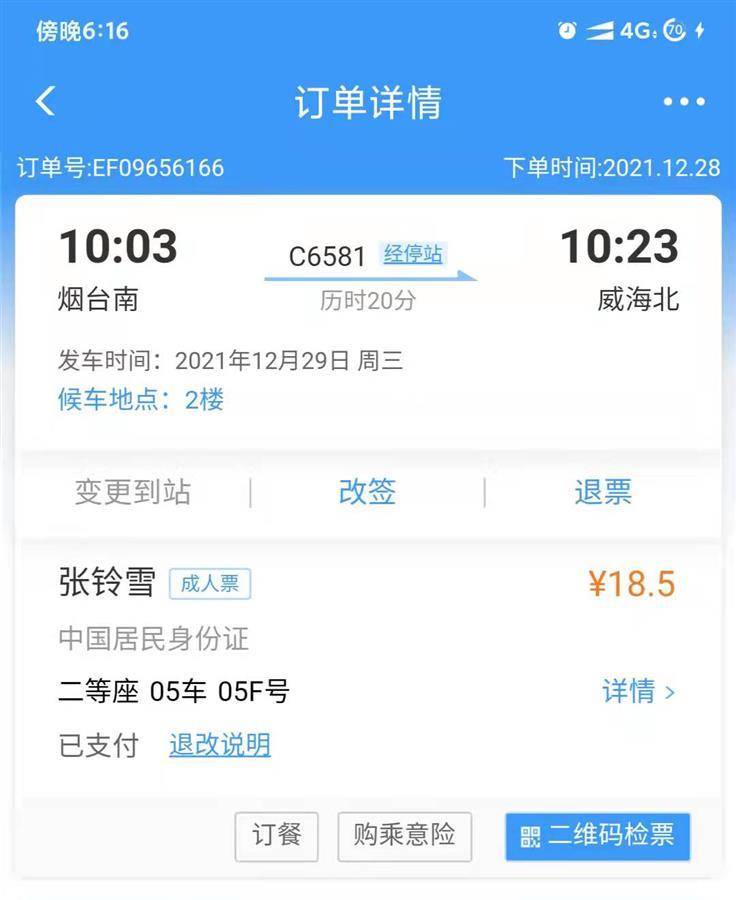Tap 变更到站 to change arrival station
Viewport: 736px width, 900px height.
pyautogui.click(x=132, y=492)
